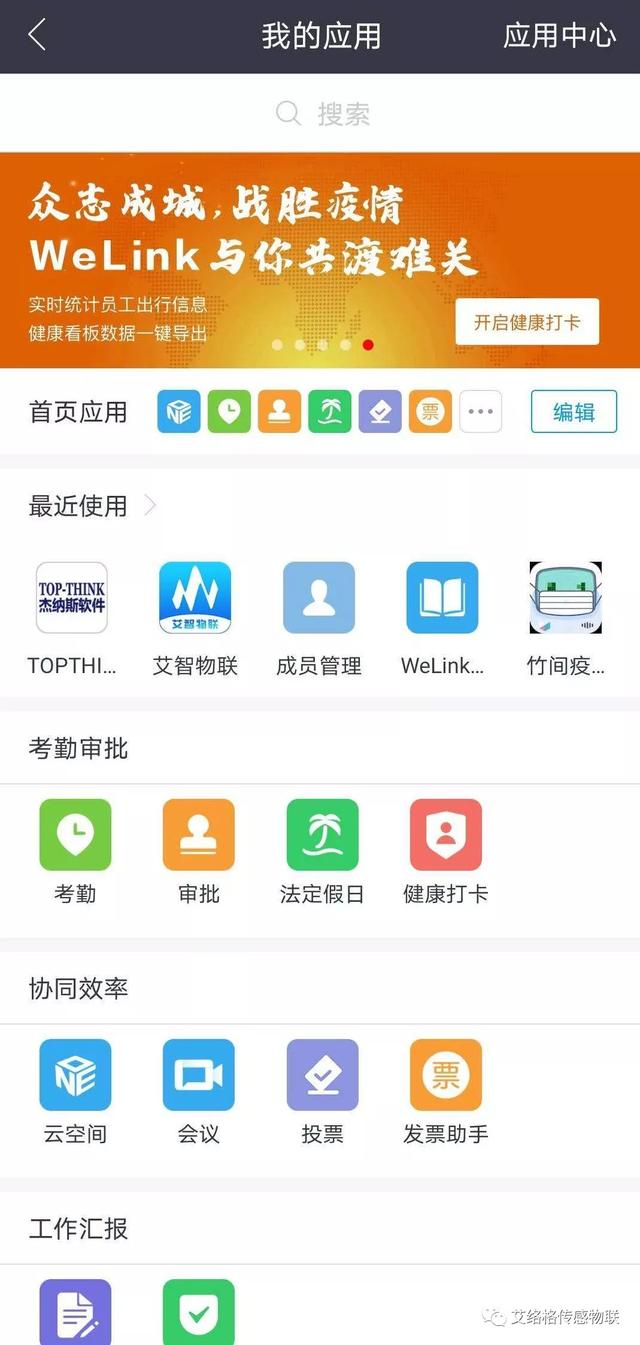Open 投票 voting app
The height and width of the screenshot is (1345, 640).
(322, 1076)
